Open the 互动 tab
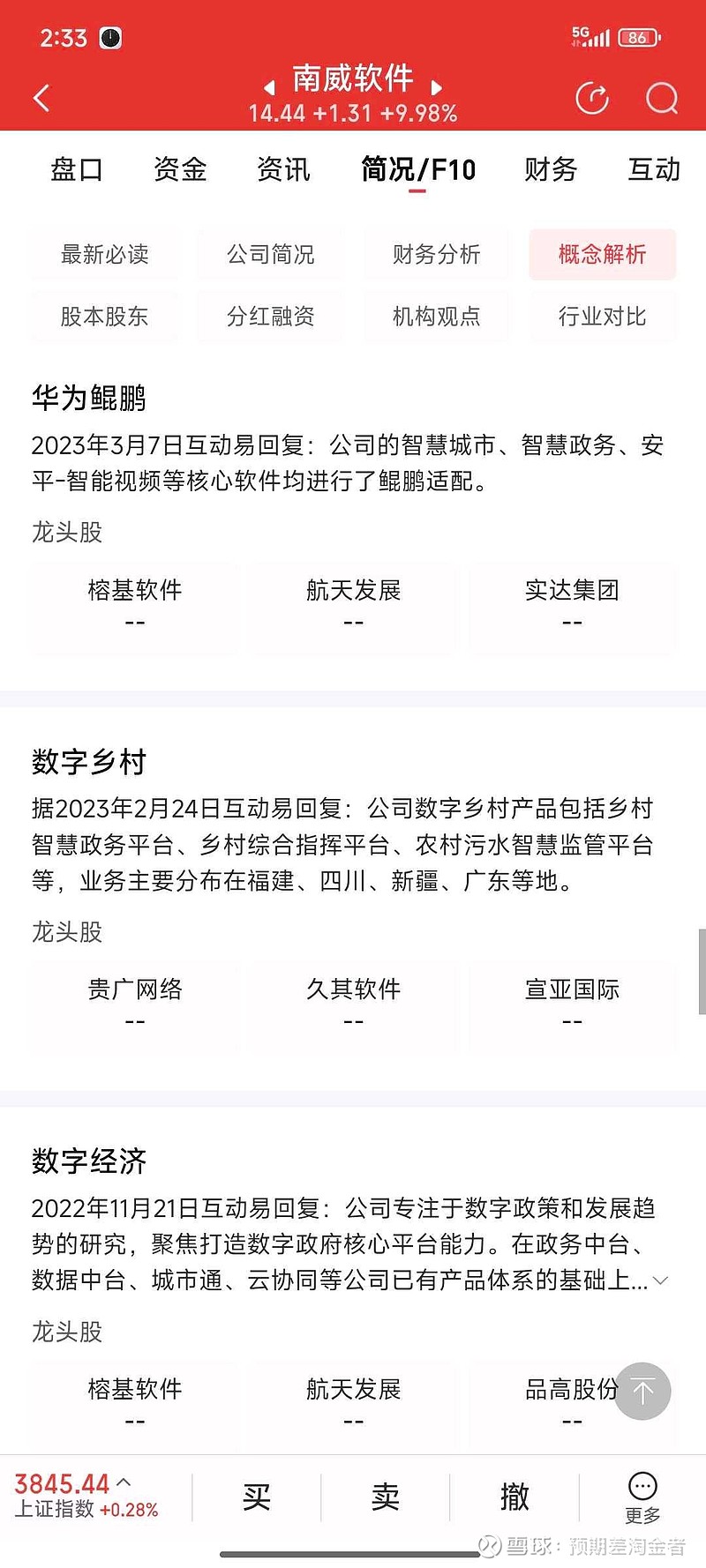The width and height of the screenshot is (706, 1568). [653, 169]
